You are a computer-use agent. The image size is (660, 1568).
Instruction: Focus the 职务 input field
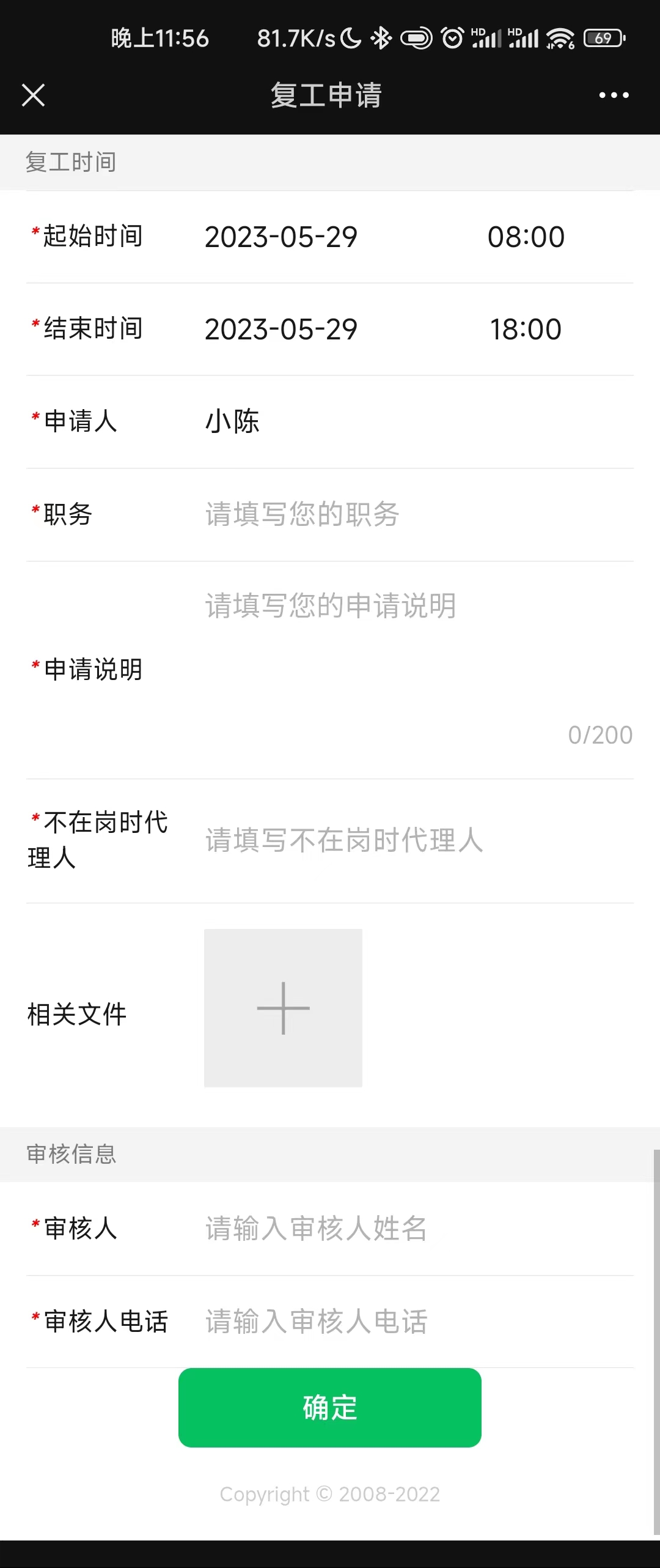pyautogui.click(x=416, y=514)
